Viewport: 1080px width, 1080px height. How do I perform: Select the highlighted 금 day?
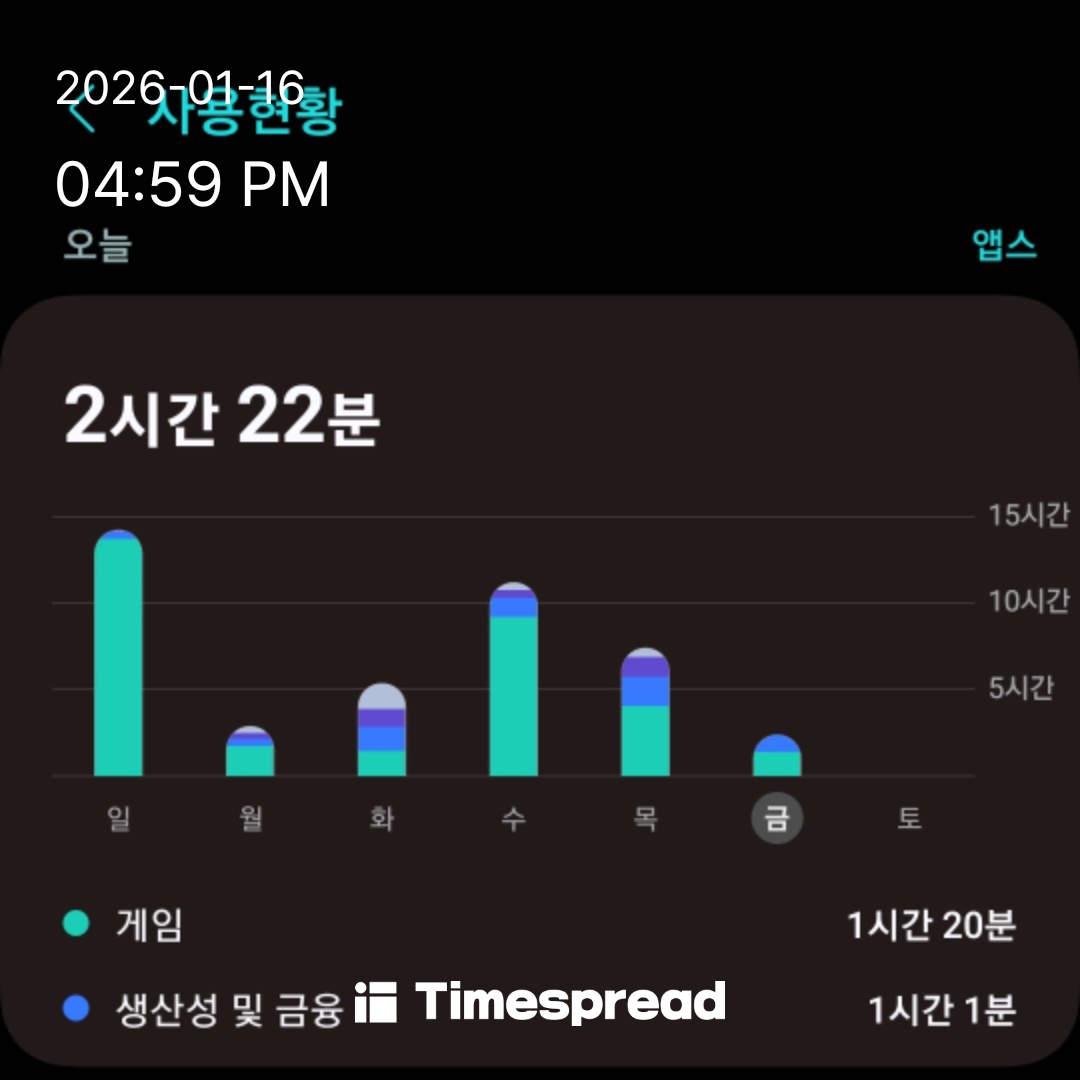777,820
